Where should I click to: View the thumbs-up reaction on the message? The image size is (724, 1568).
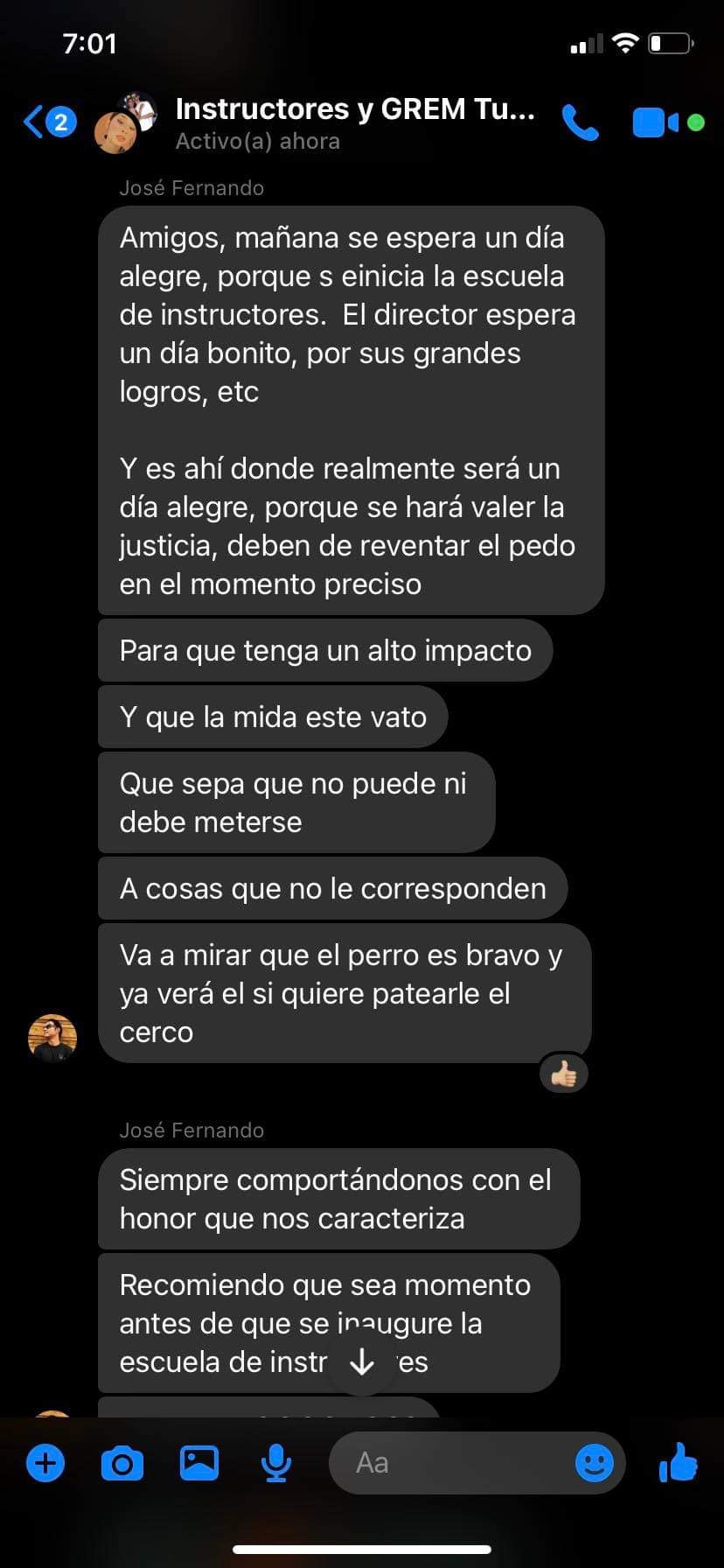(564, 1073)
